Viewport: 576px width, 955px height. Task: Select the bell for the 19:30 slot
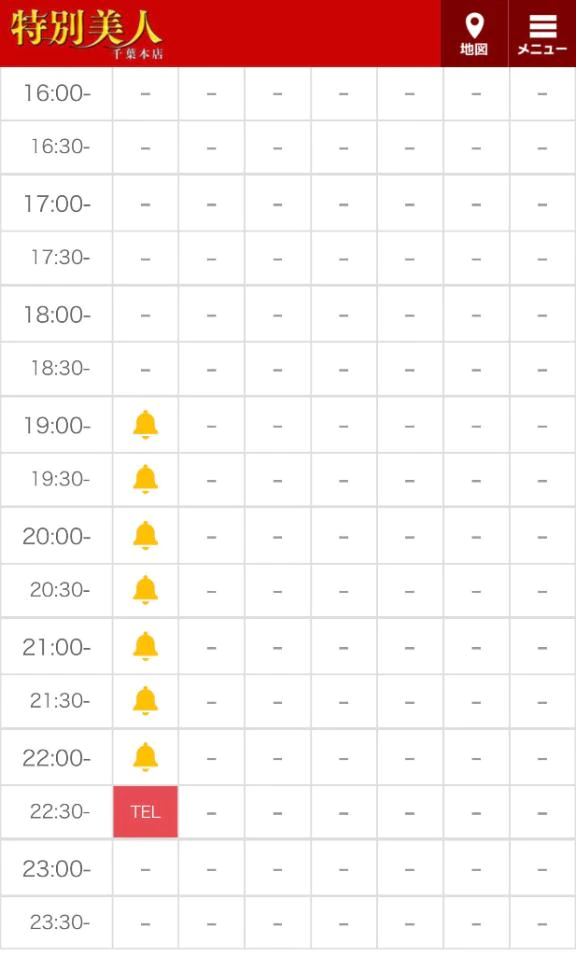coord(146,479)
